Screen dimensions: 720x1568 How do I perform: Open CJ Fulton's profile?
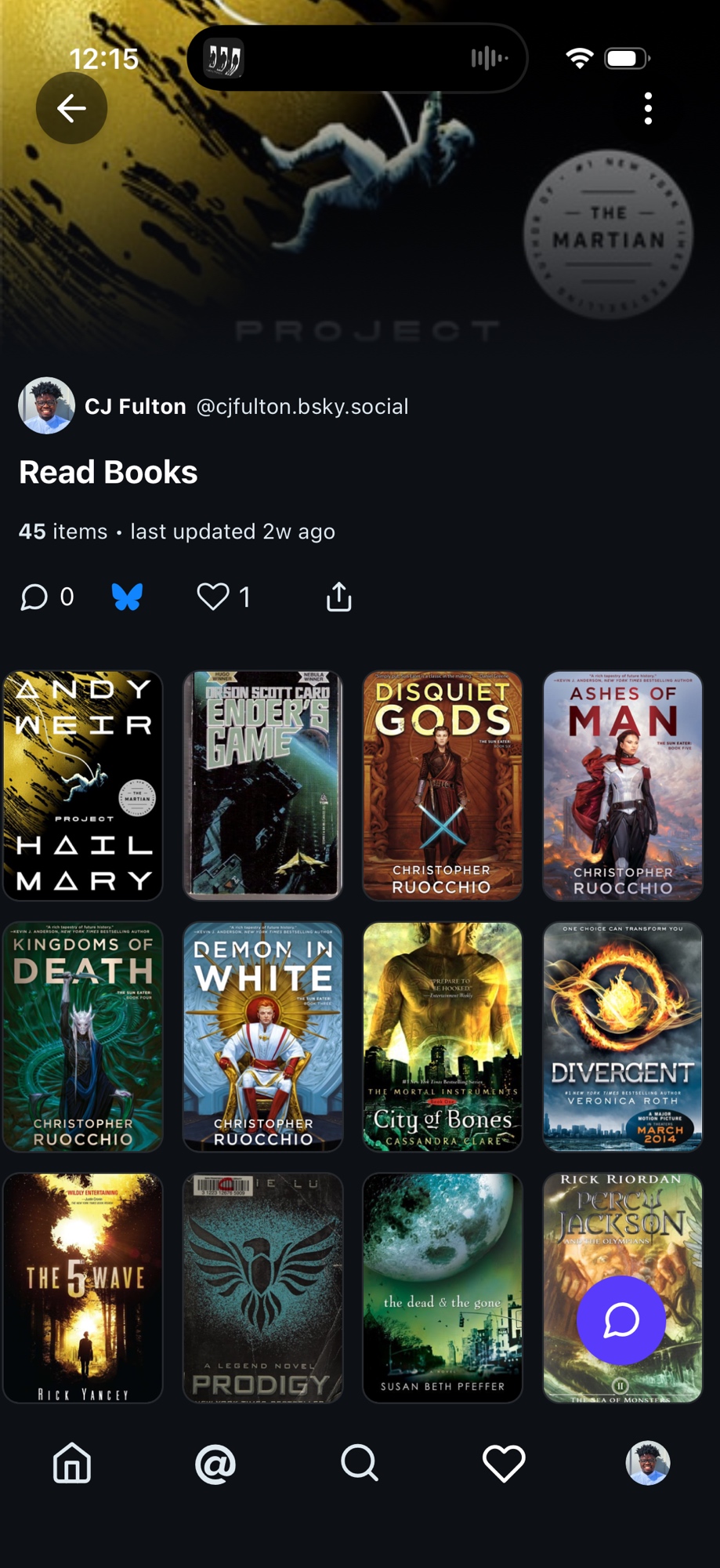[x=135, y=406]
